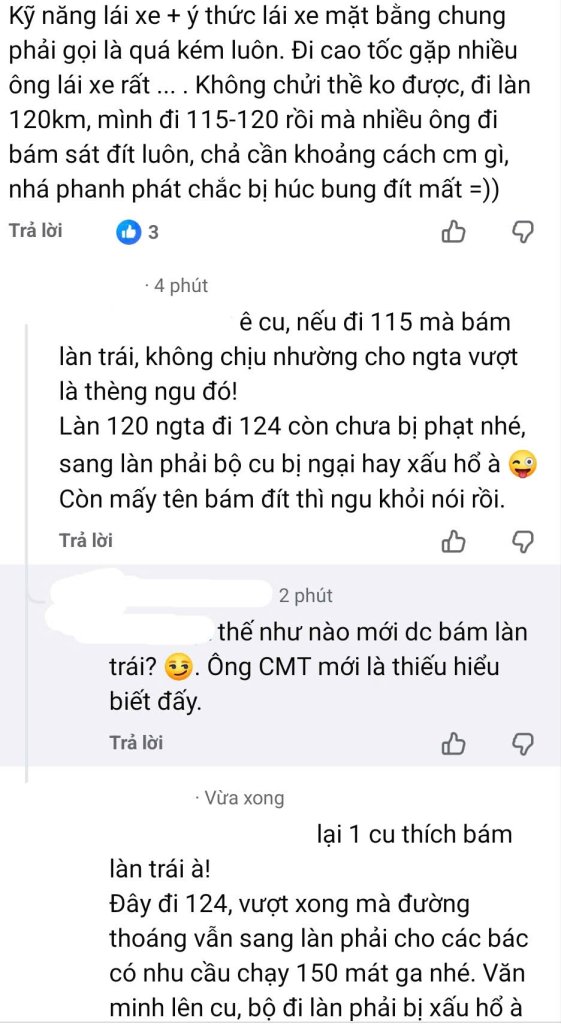This screenshot has height=1024, width=561.
Task: Dislike the 'ê cu, nếu đi 115' comment
Action: click(x=521, y=541)
